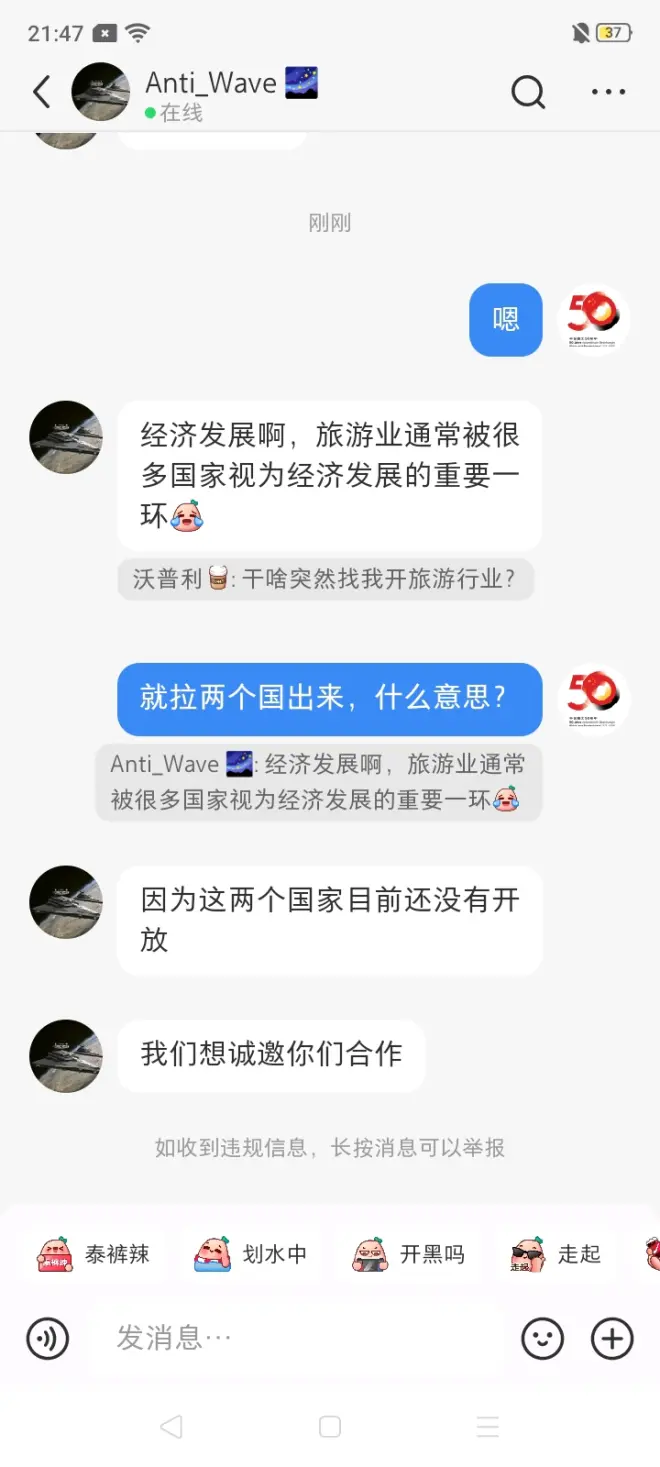Open my avatar next to 嗯 message

593,320
